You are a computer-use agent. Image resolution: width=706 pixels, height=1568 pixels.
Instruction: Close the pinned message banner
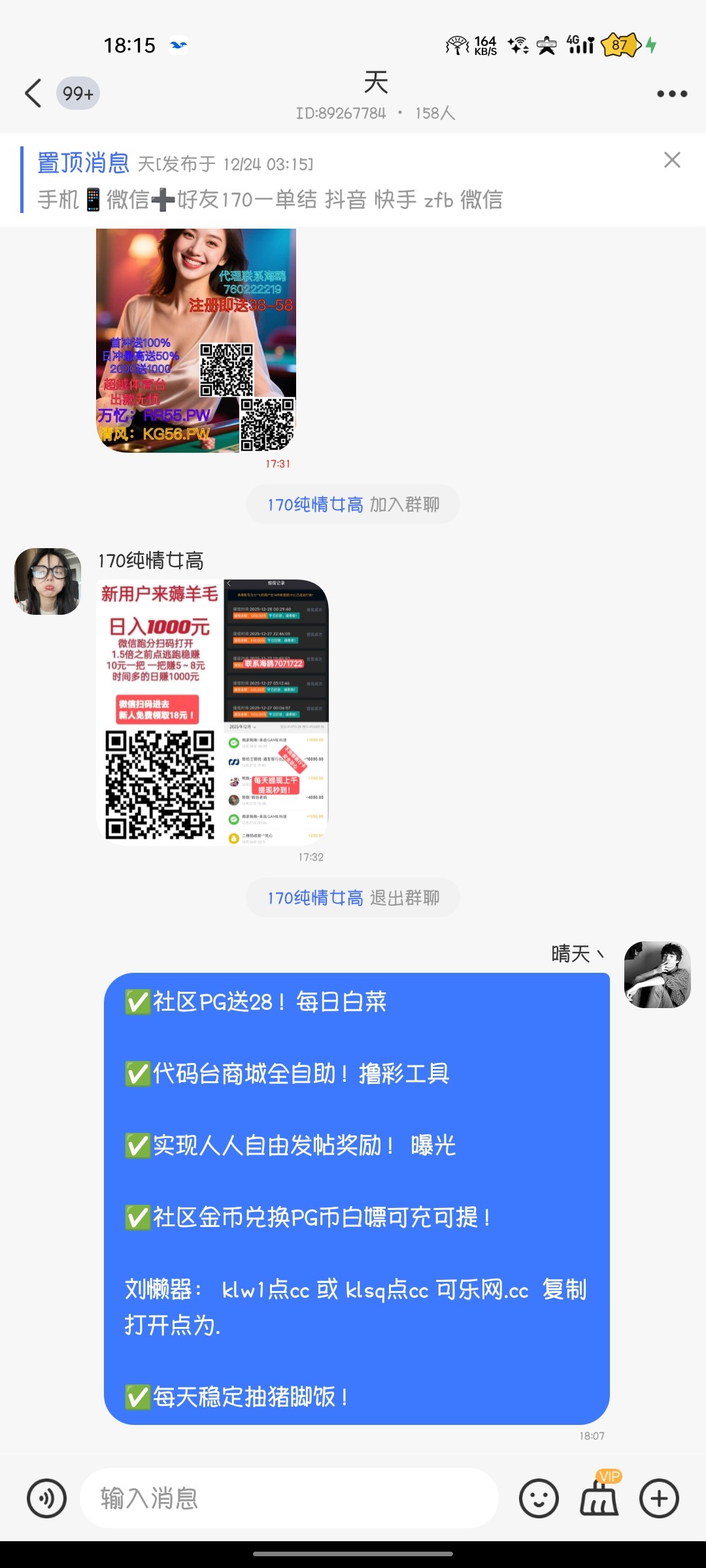pos(673,160)
